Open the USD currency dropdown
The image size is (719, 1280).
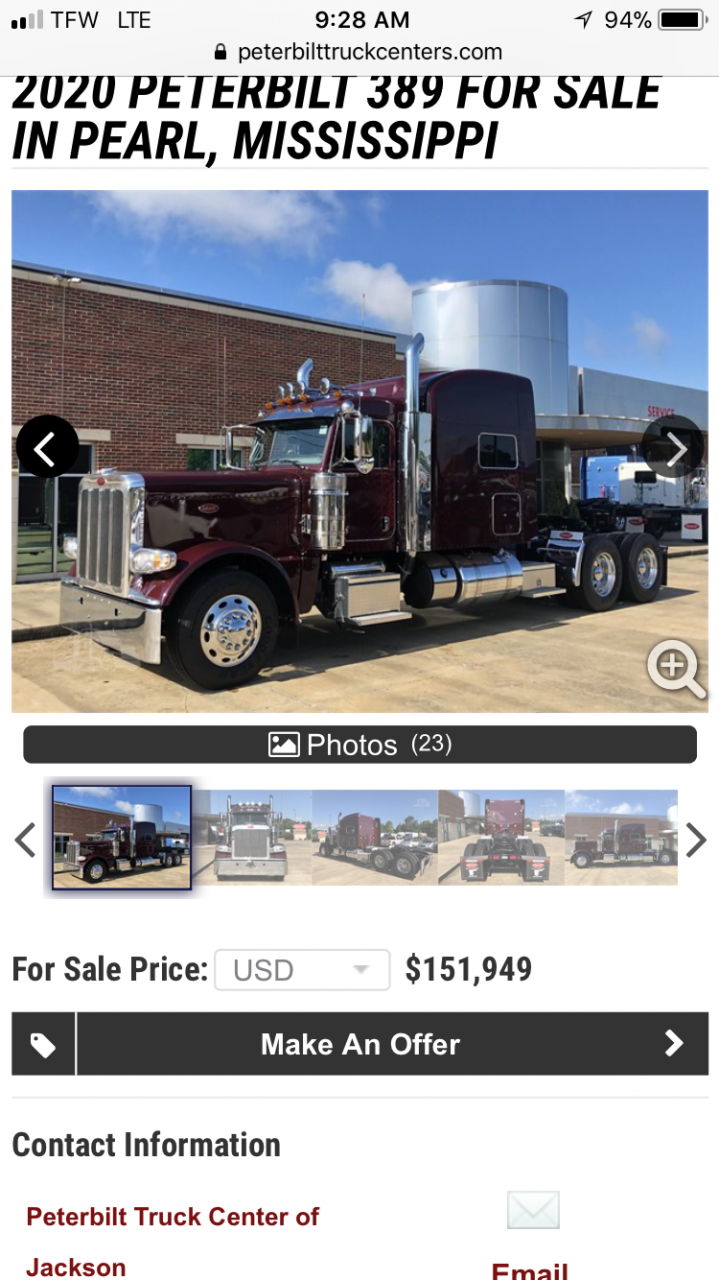click(x=302, y=970)
